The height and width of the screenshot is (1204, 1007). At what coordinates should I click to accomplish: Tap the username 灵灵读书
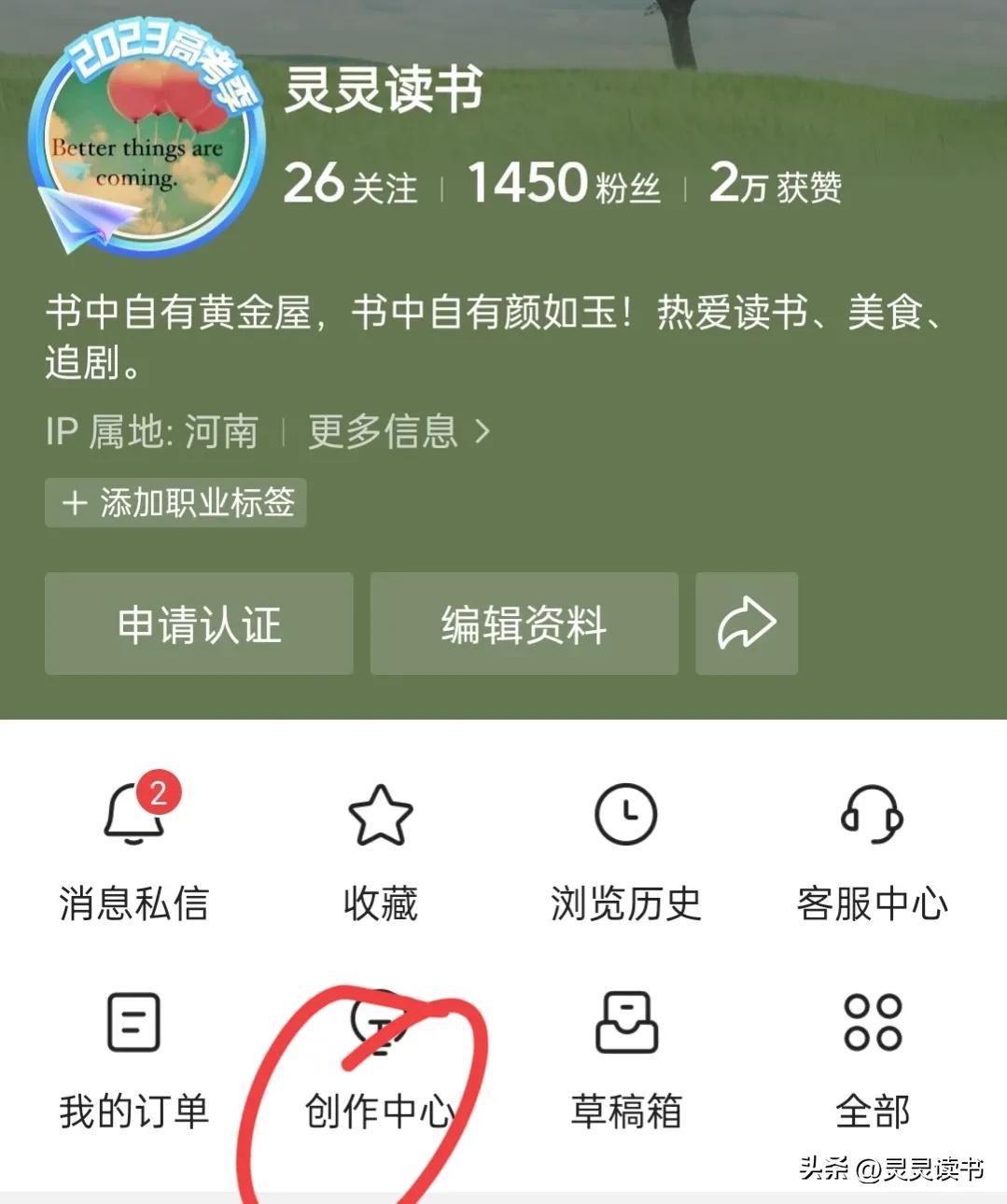tap(381, 93)
